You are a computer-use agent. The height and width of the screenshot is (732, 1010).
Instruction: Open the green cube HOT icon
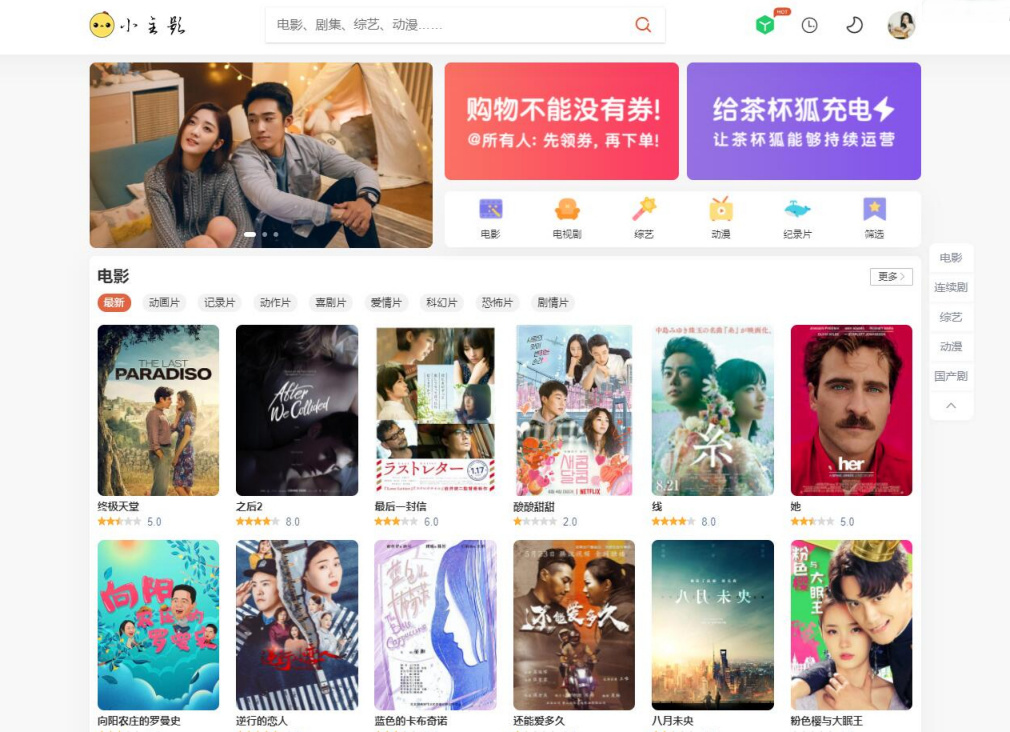point(765,25)
